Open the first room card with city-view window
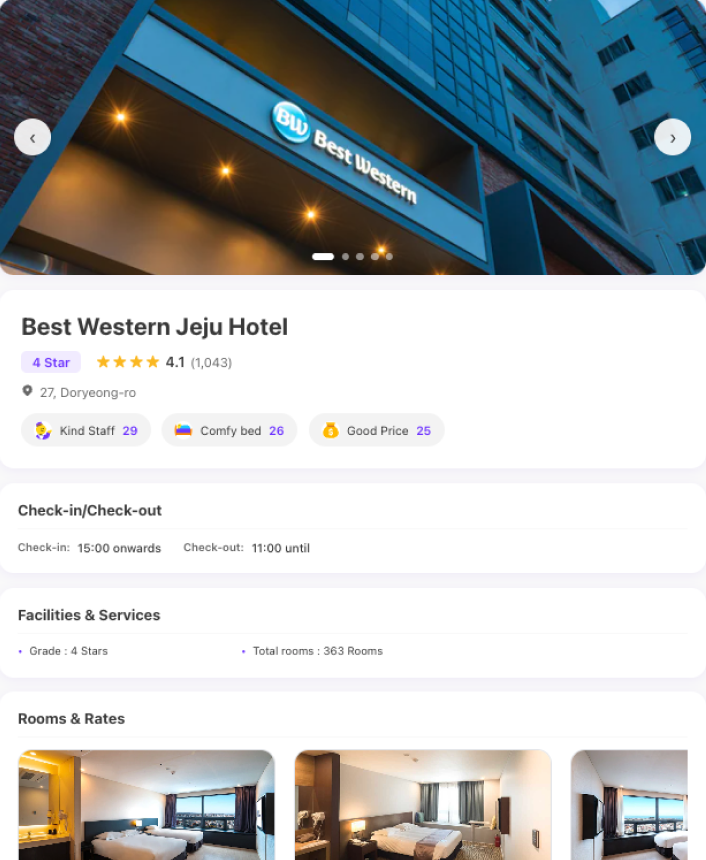The image size is (706, 860). [146, 804]
